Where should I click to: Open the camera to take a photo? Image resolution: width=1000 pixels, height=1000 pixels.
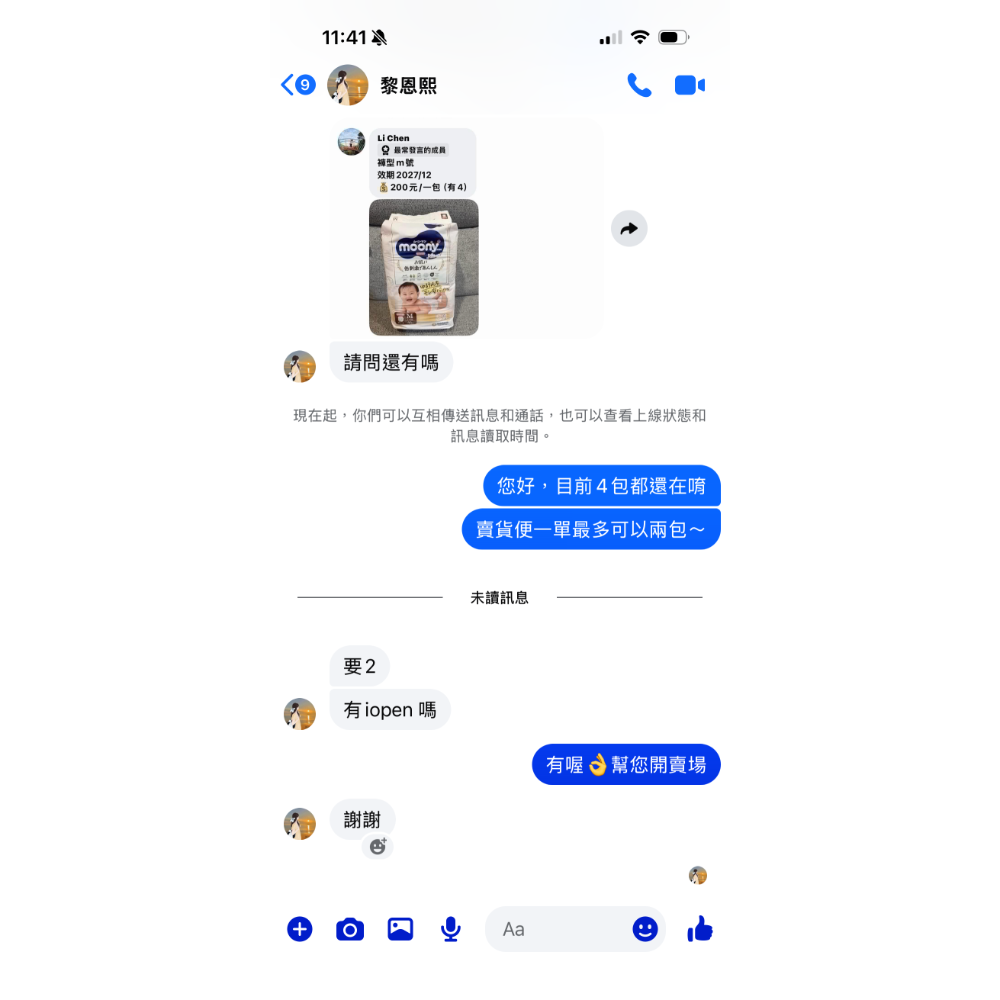(349, 929)
